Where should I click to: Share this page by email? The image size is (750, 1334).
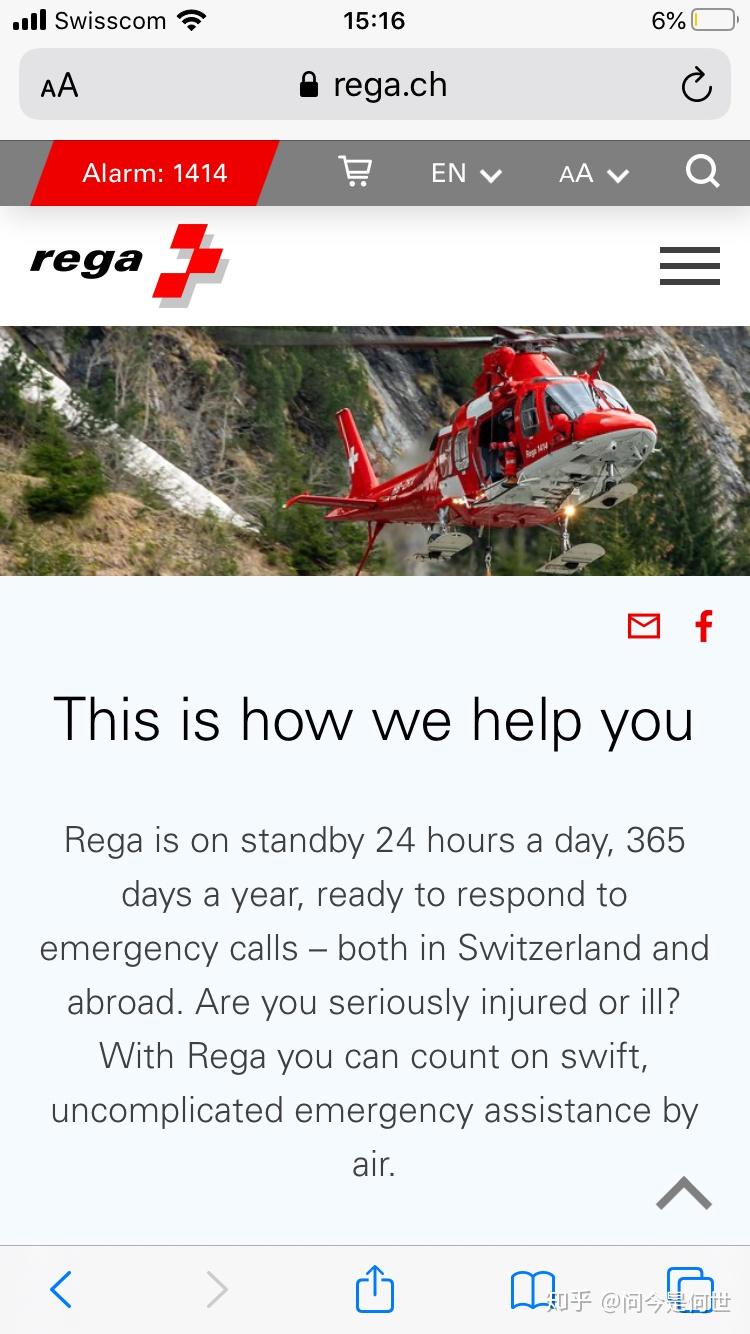(644, 626)
